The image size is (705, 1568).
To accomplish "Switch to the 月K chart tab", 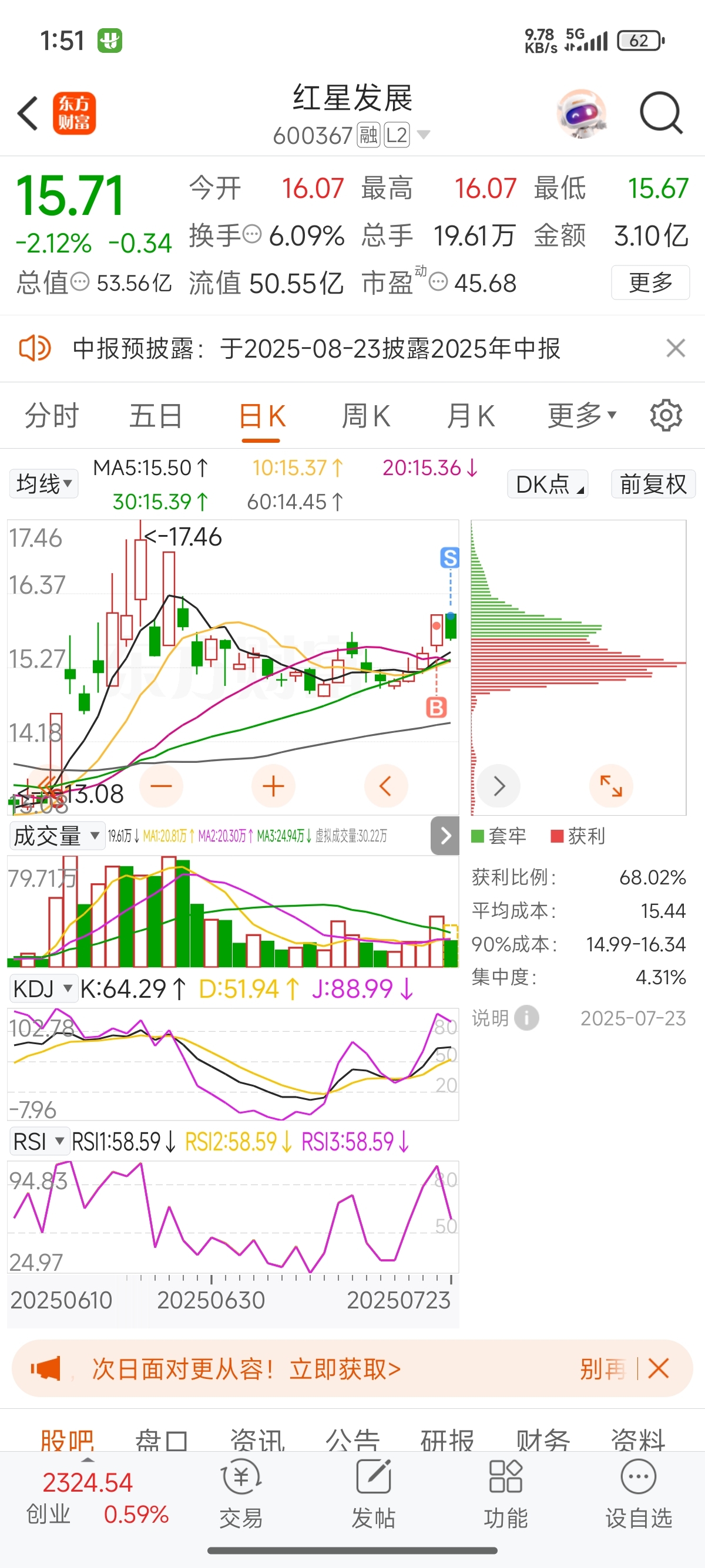I will pos(471,416).
